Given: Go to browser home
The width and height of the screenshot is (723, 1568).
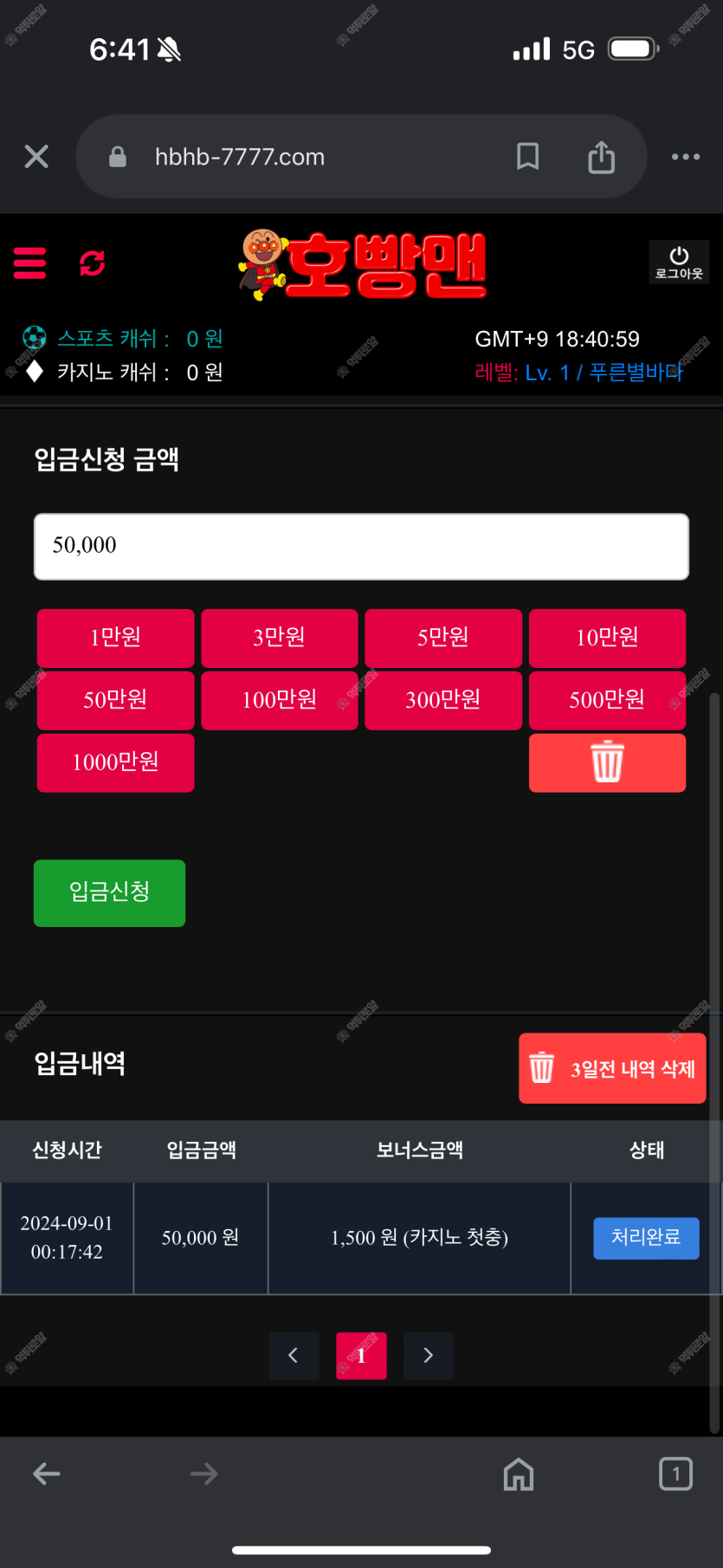Looking at the screenshot, I should [519, 1474].
